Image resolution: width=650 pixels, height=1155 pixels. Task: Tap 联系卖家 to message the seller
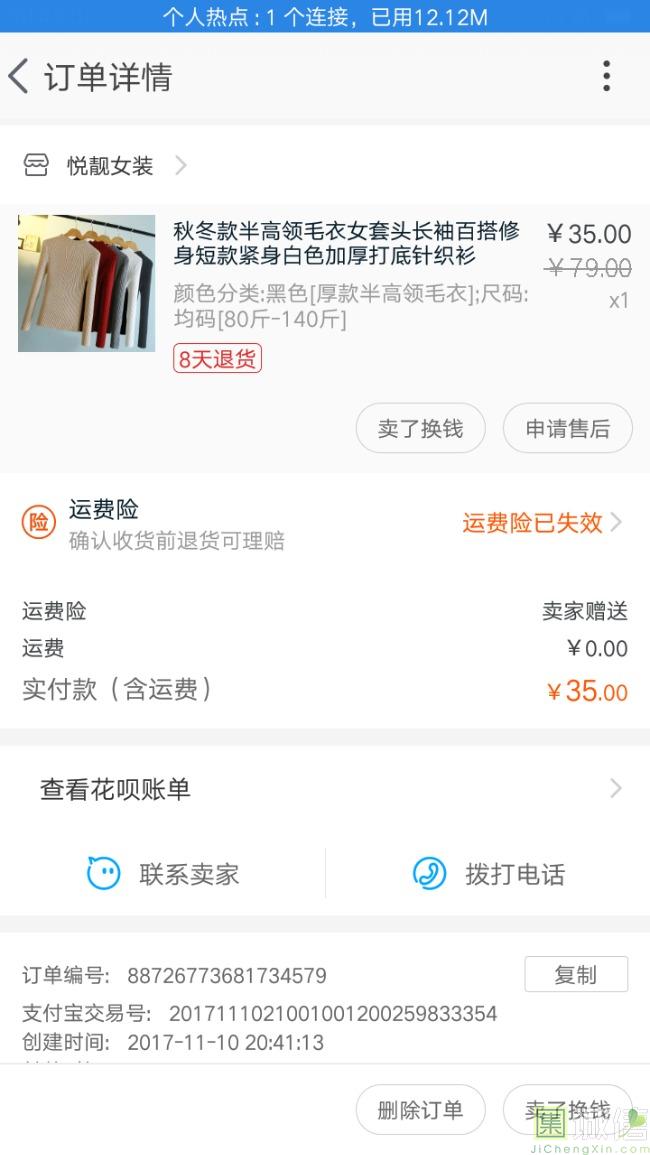pyautogui.click(x=164, y=874)
